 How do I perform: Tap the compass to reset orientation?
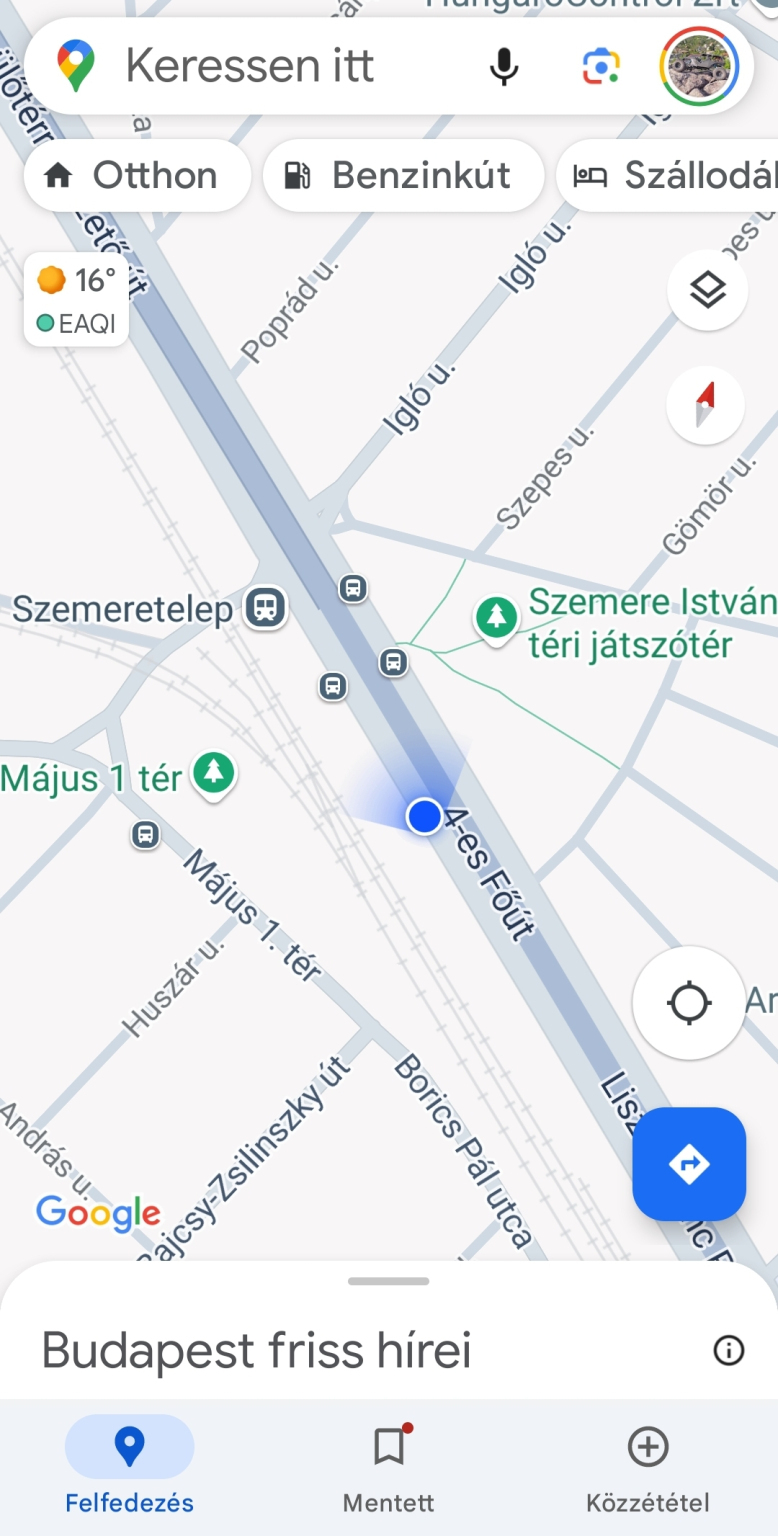(x=706, y=405)
